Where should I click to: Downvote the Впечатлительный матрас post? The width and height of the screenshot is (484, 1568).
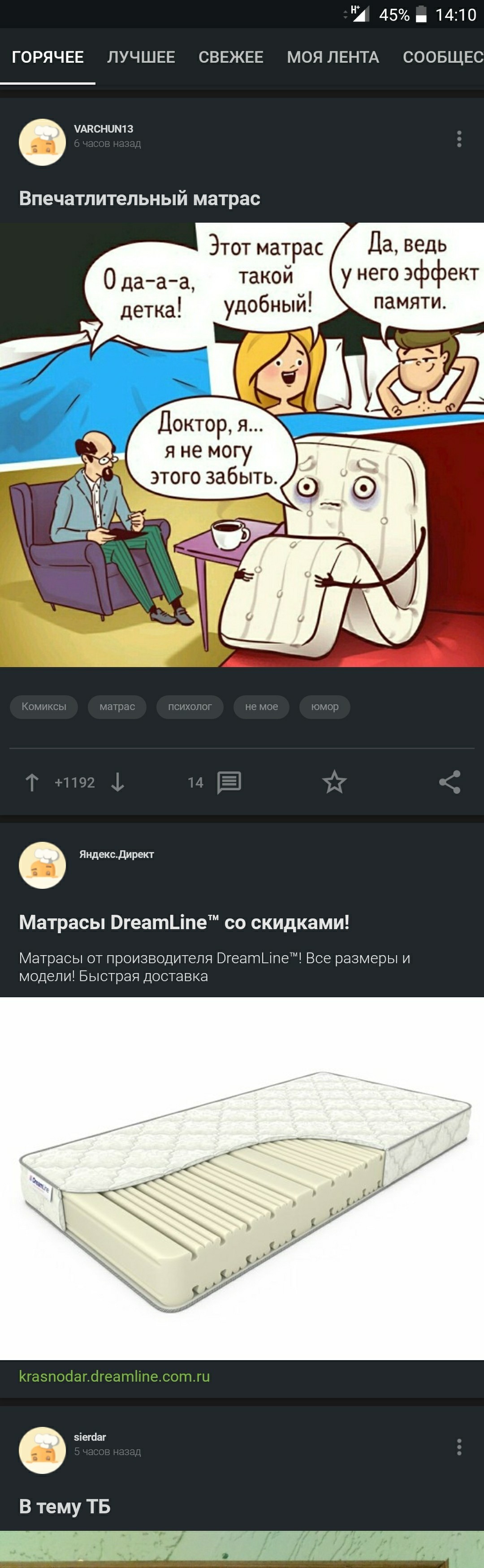tap(117, 782)
